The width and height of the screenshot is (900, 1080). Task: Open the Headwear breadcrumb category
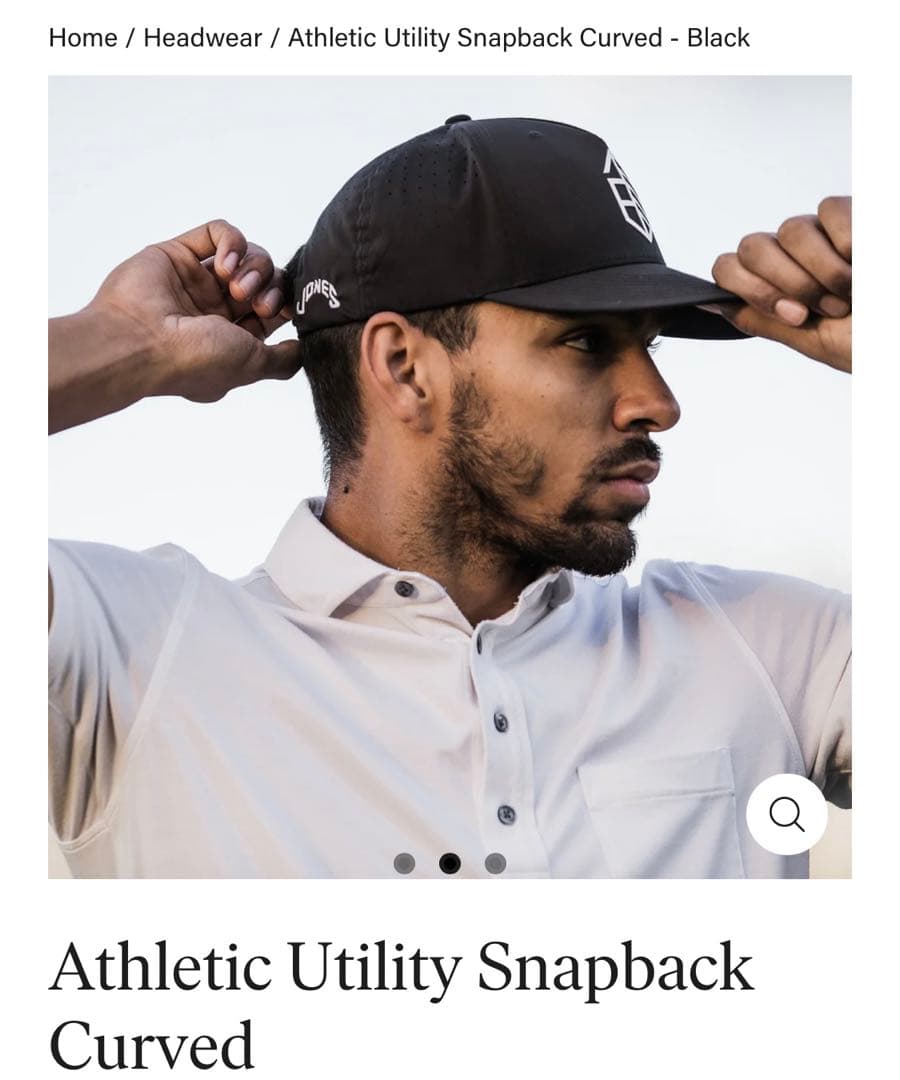(203, 38)
